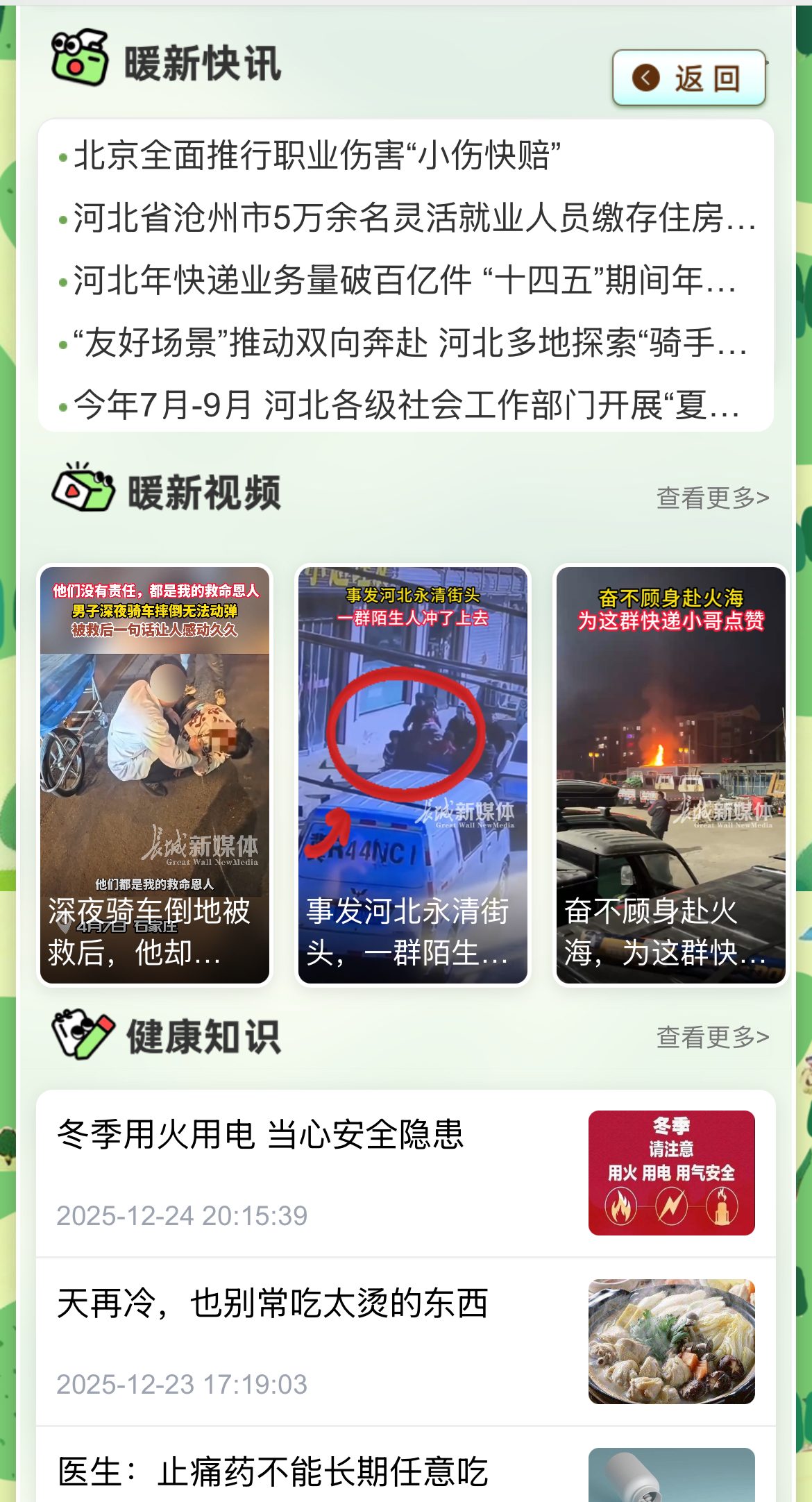
Task: Click the back arrow inside 返回 button
Action: (645, 78)
